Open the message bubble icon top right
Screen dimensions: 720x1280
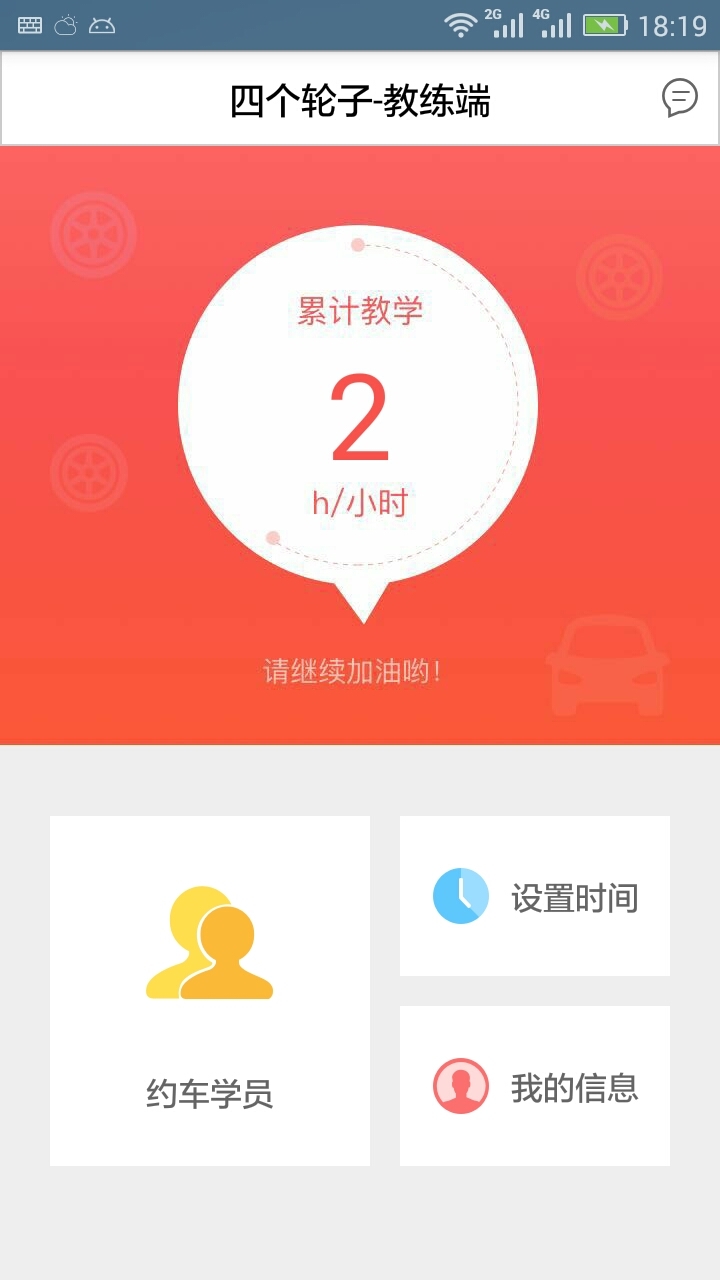click(x=681, y=97)
